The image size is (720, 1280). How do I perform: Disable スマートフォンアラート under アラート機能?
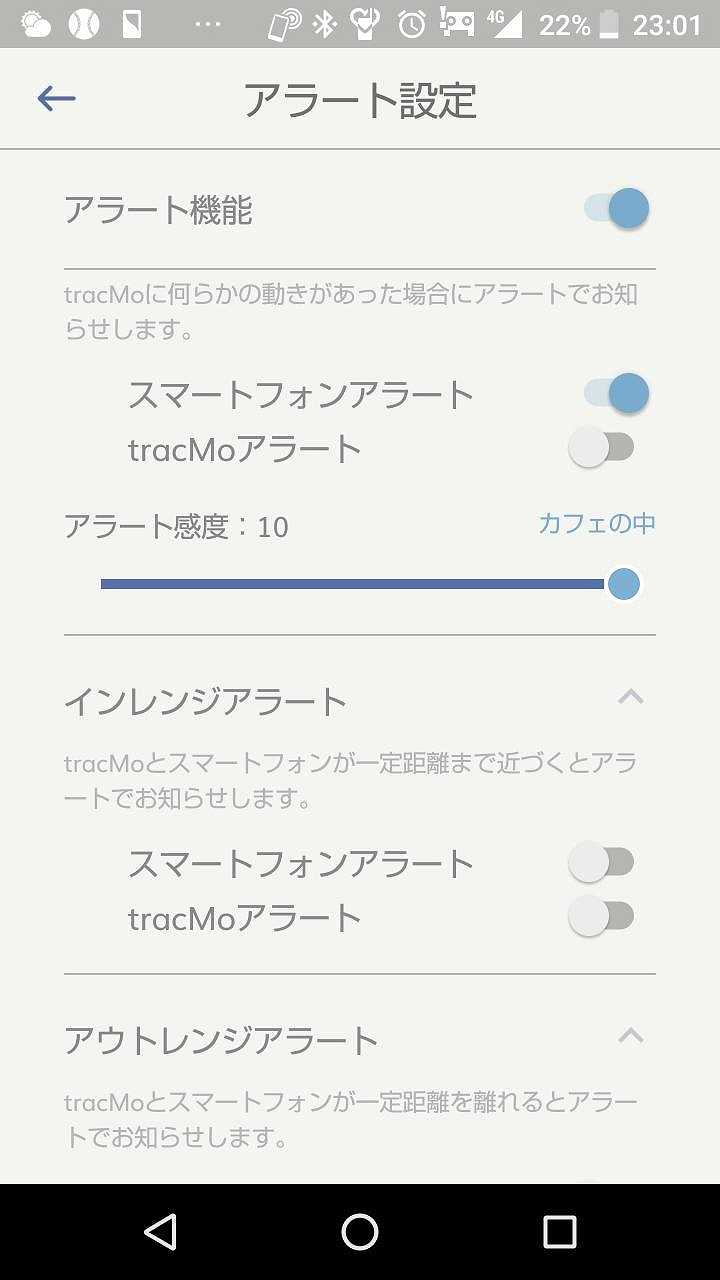coord(615,393)
